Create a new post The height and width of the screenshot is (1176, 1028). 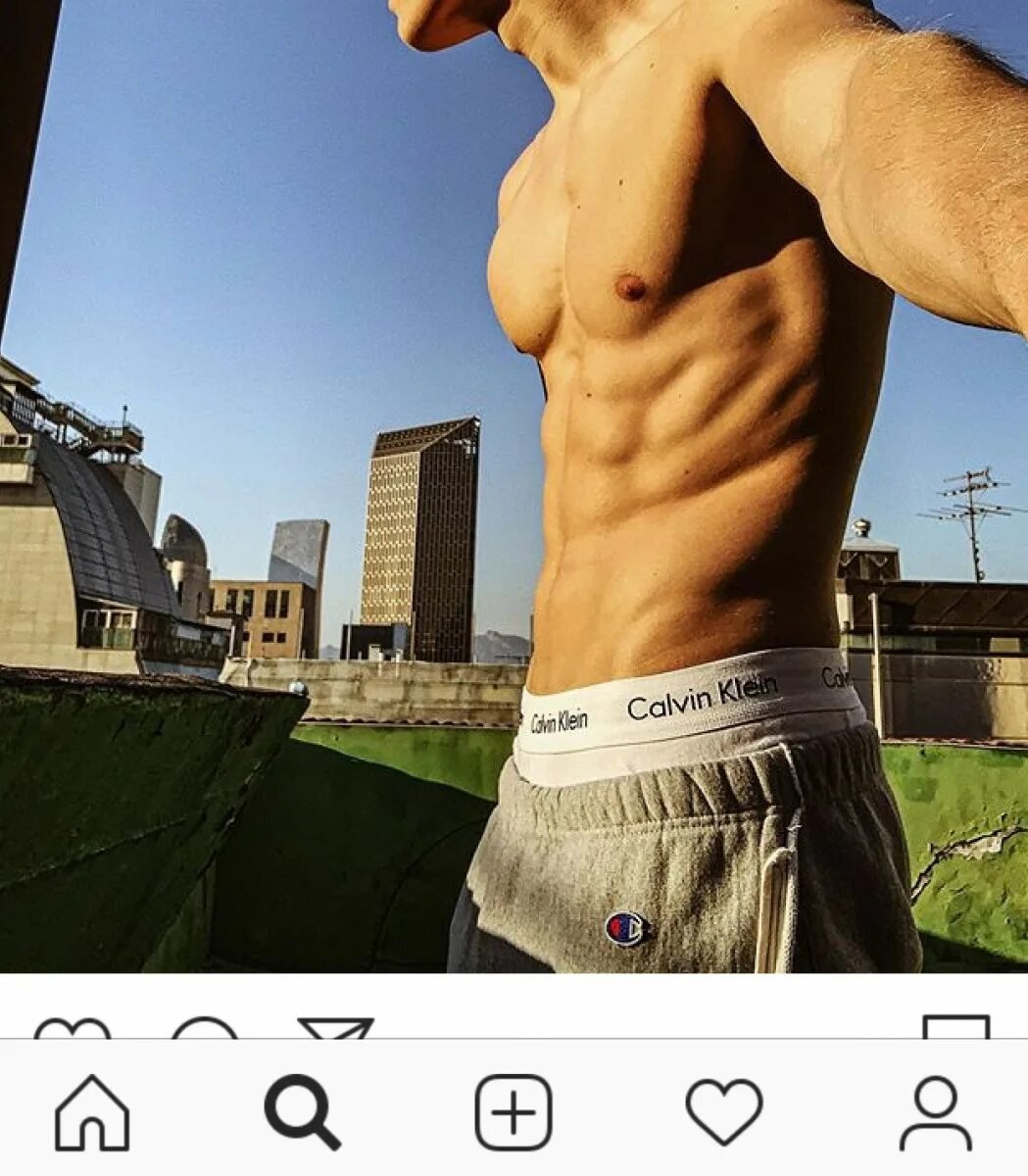(514, 1112)
